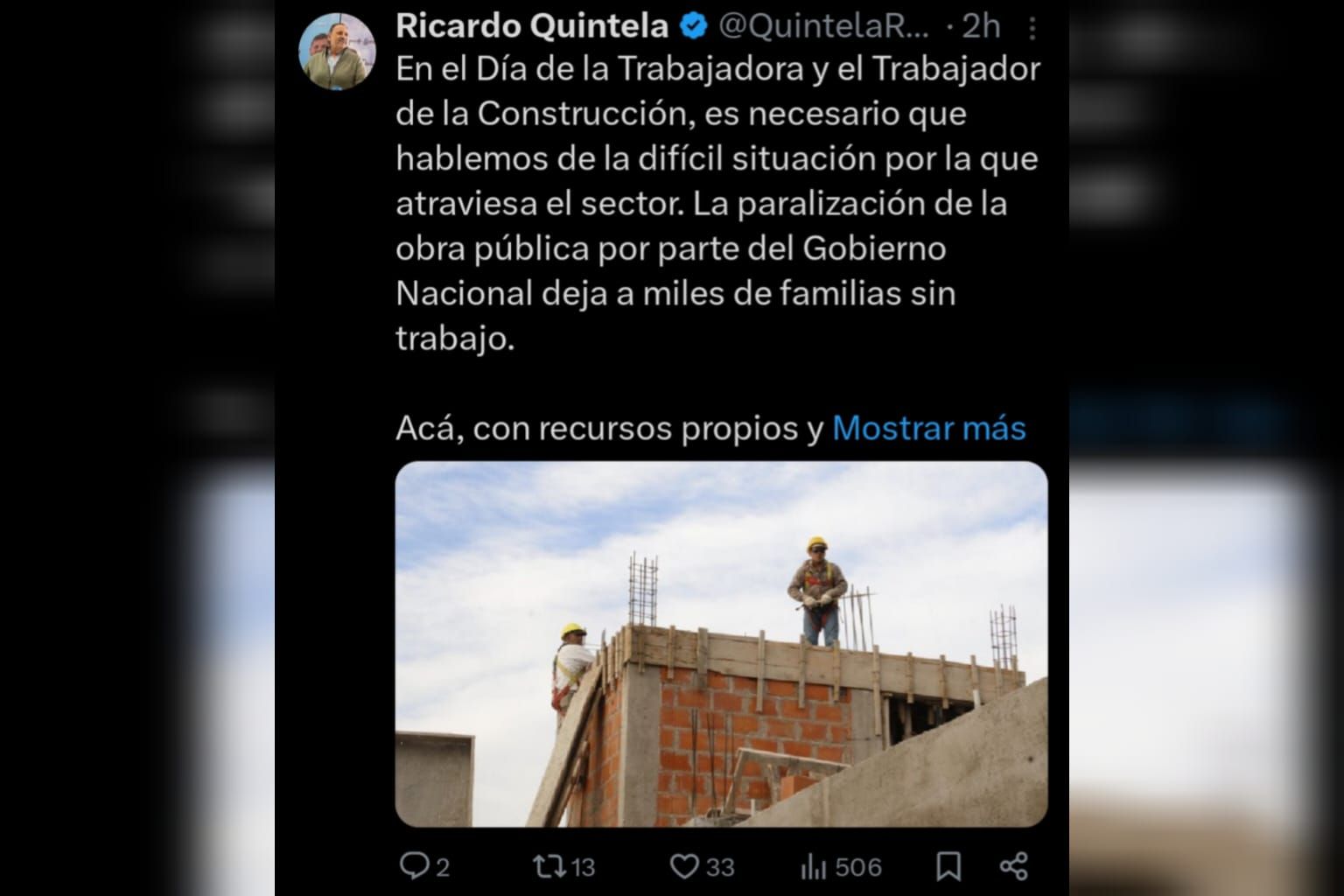
Task: Share this tweet
Action: click(1013, 866)
